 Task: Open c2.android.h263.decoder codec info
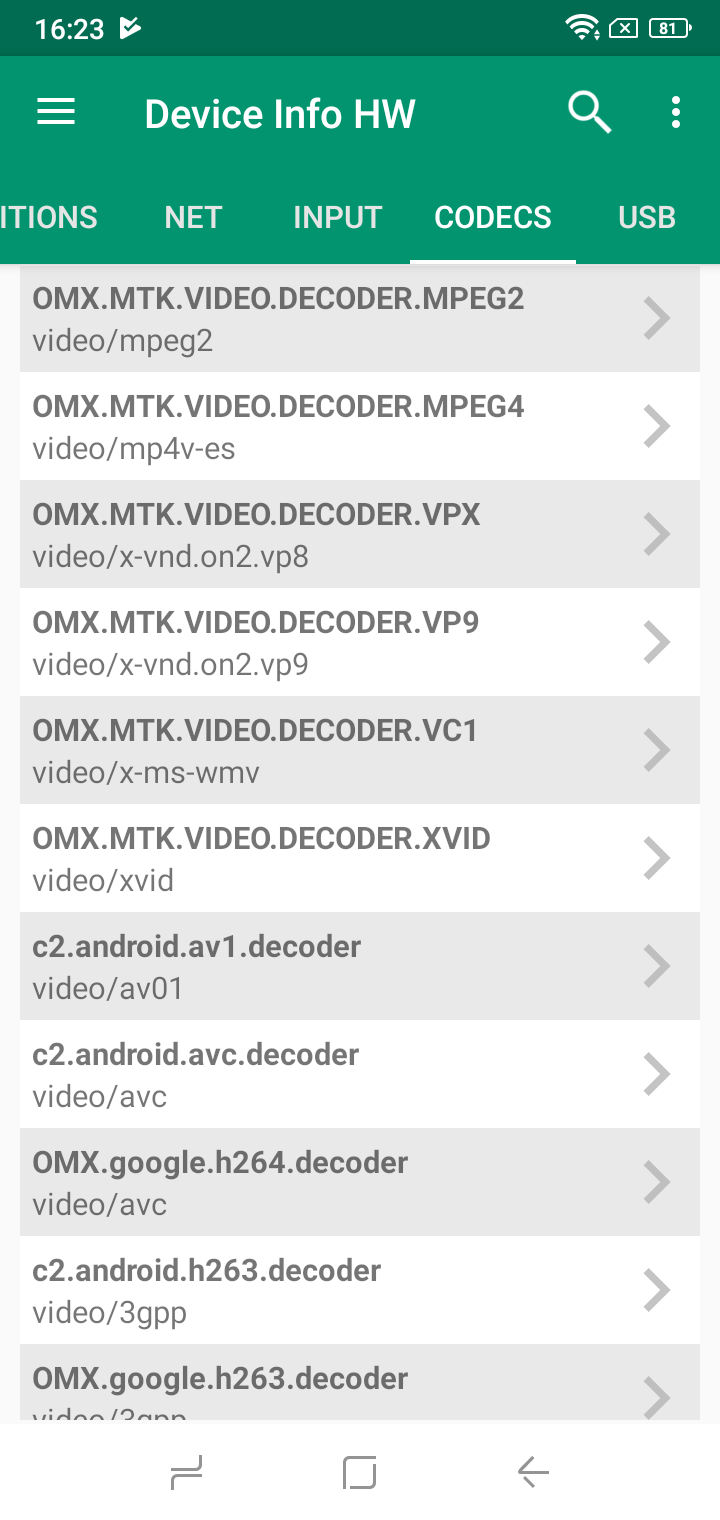360,1291
